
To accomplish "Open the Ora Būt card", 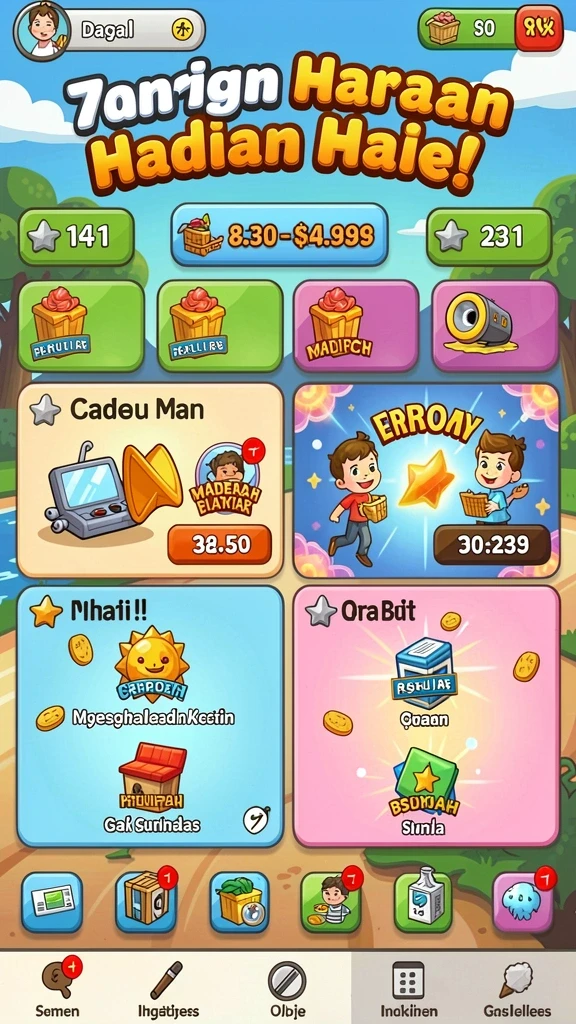I will [x=426, y=716].
